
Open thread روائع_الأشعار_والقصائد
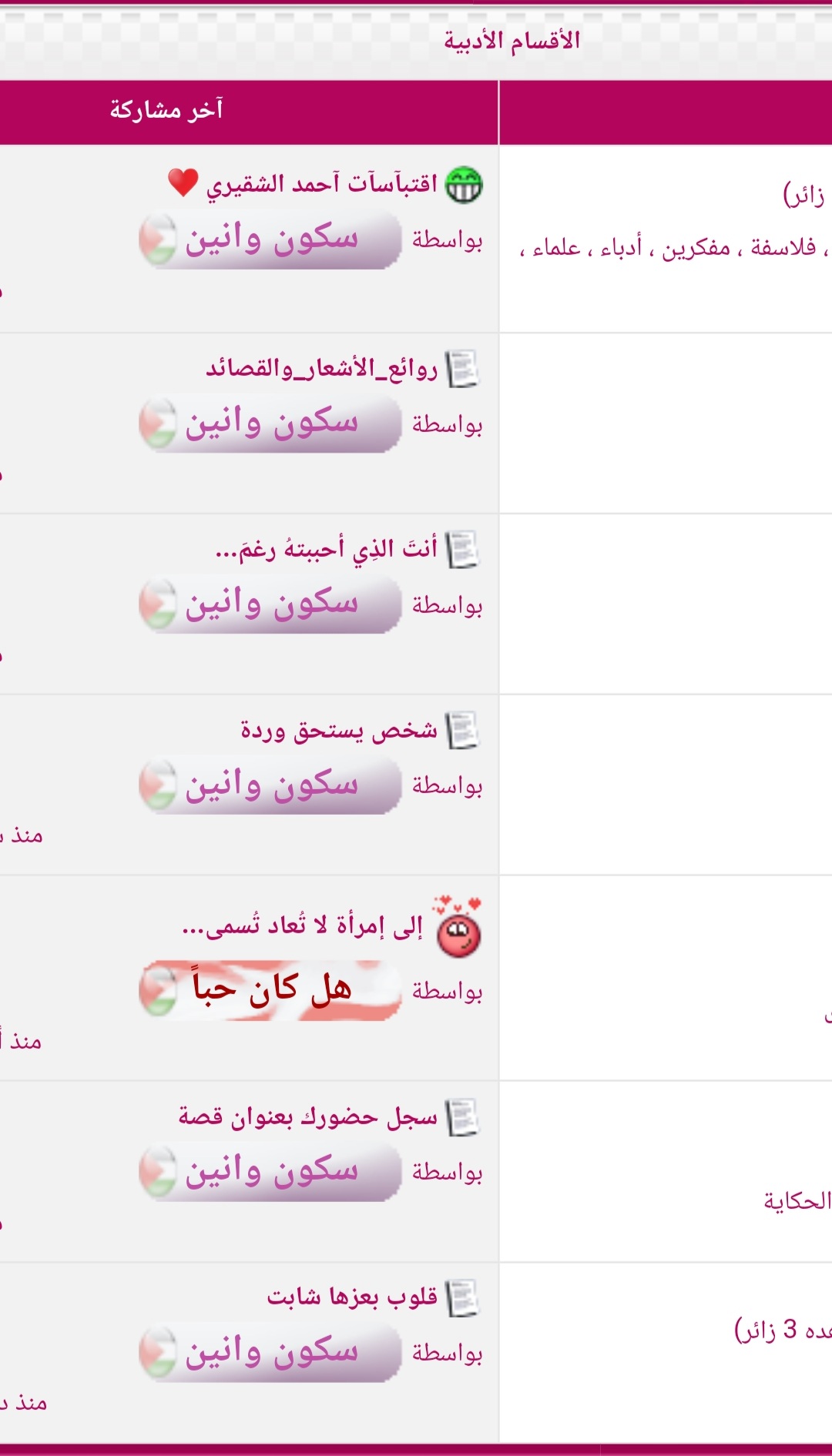pyautogui.click(x=321, y=368)
